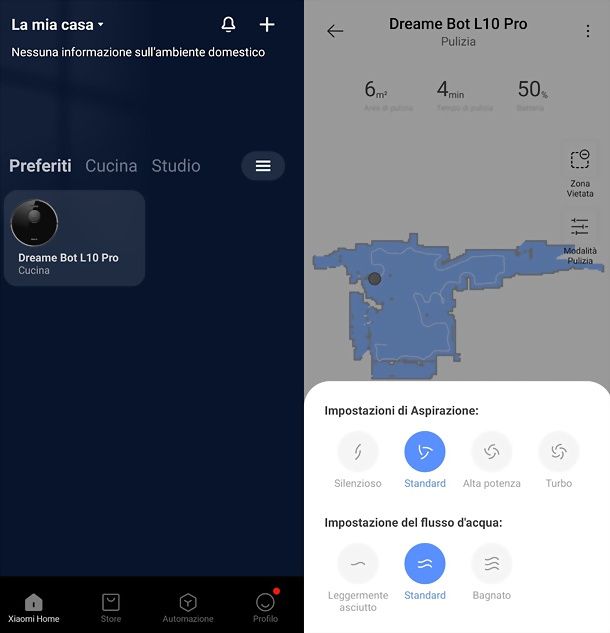Add a new device with plus icon

[x=267, y=24]
